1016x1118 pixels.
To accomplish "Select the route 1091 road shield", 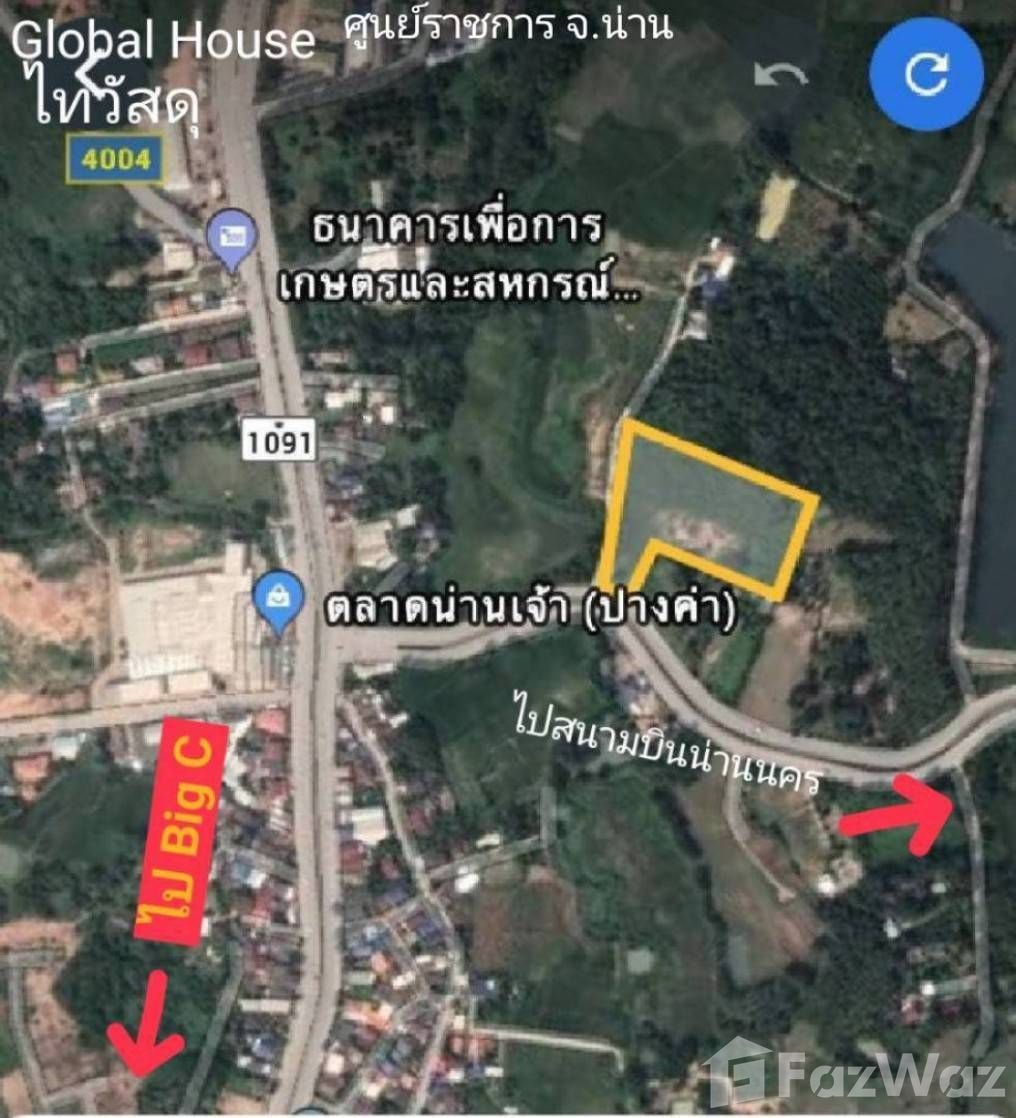I will point(280,438).
